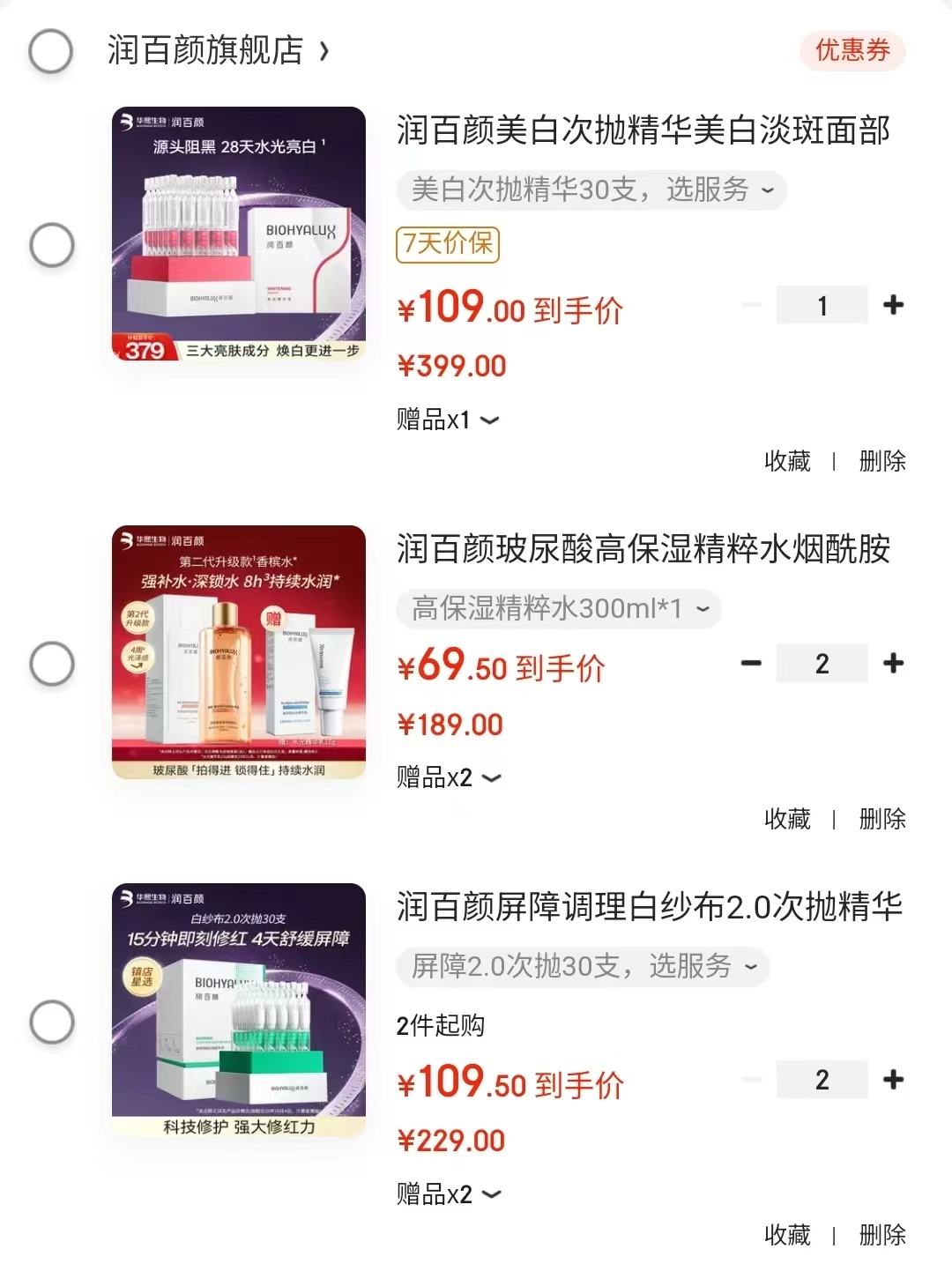Screen dimensions: 952x1264
Task: Open the 优惠券 coupon button
Action: coord(852,51)
